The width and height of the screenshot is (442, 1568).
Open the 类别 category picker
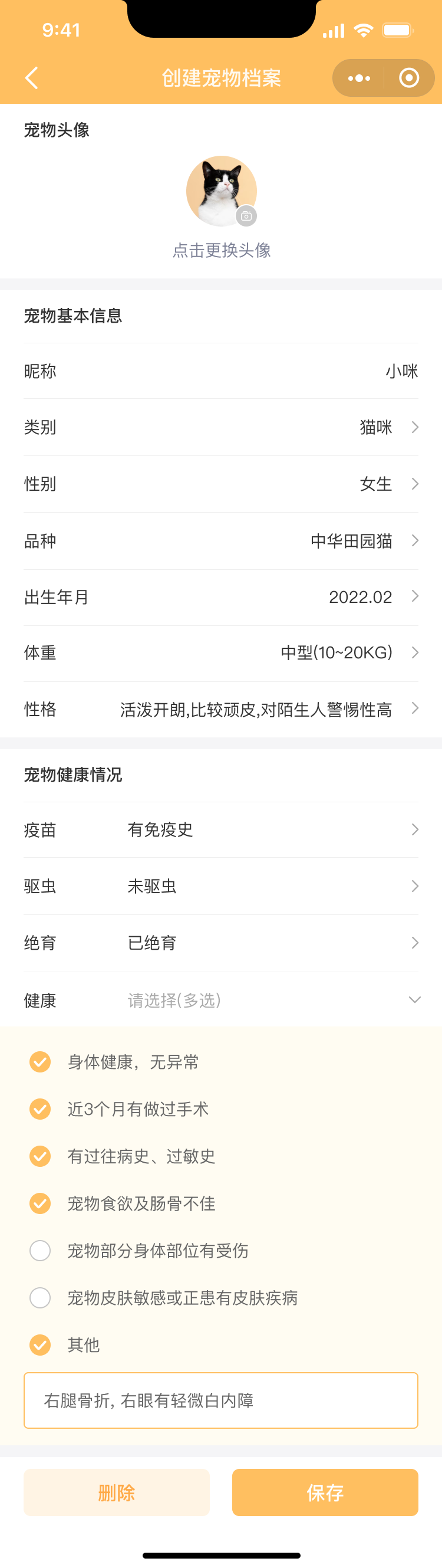pyautogui.click(x=389, y=427)
